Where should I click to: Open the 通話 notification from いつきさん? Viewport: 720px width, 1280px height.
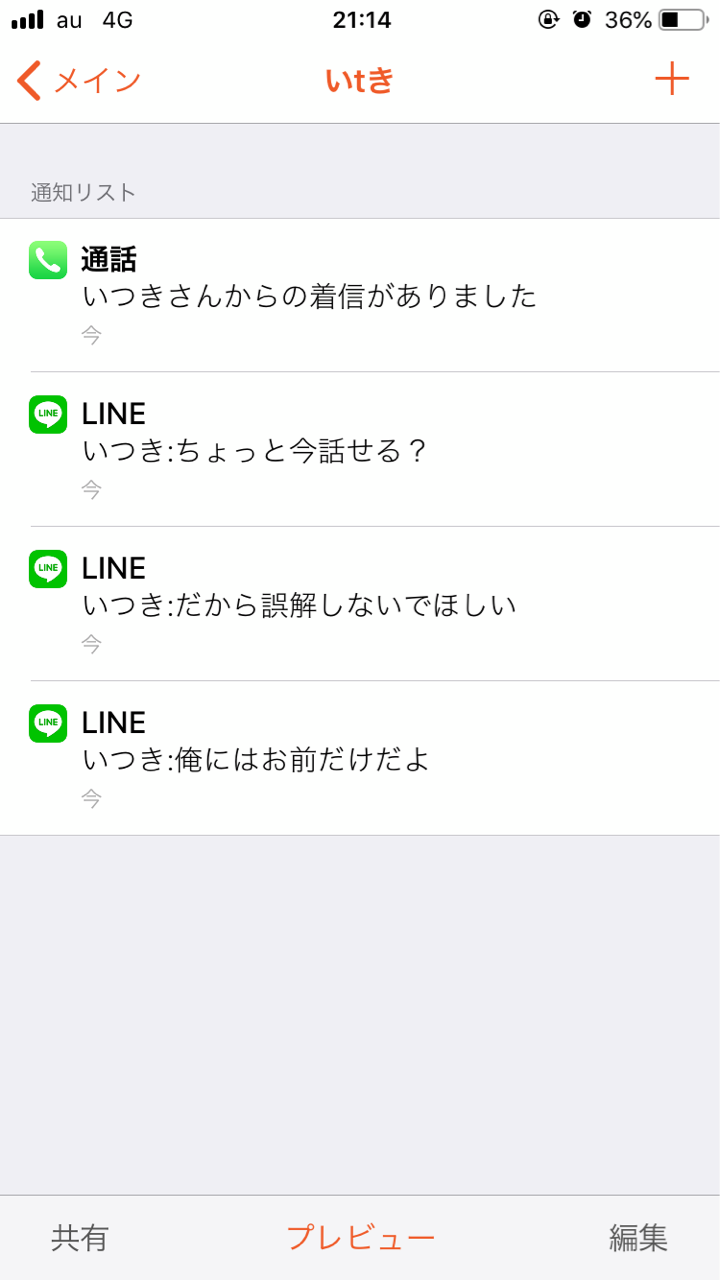coord(360,295)
